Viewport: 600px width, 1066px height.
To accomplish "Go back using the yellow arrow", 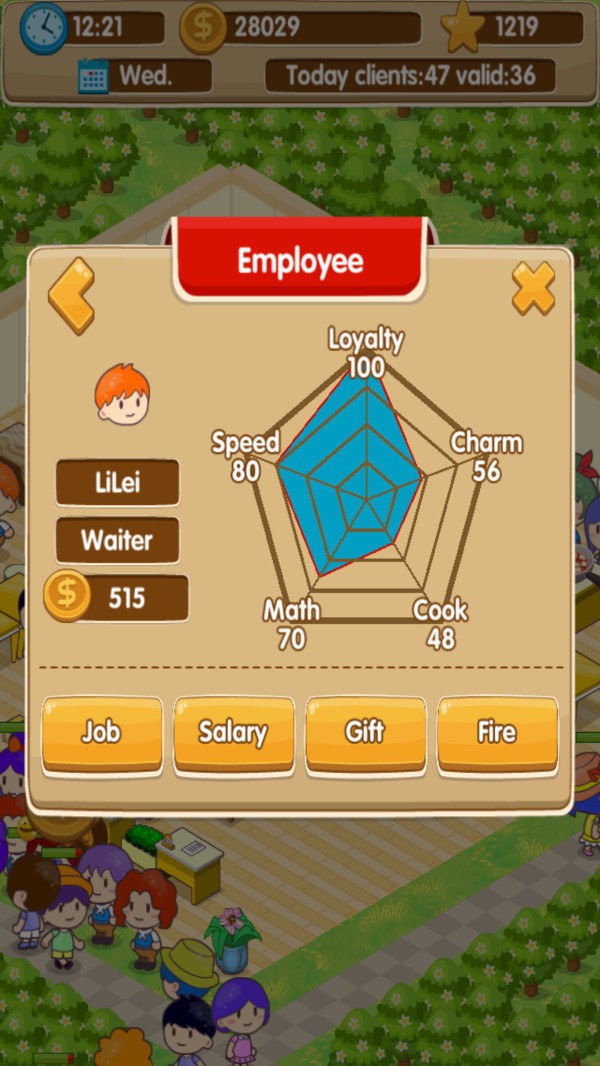I will click(x=71, y=295).
